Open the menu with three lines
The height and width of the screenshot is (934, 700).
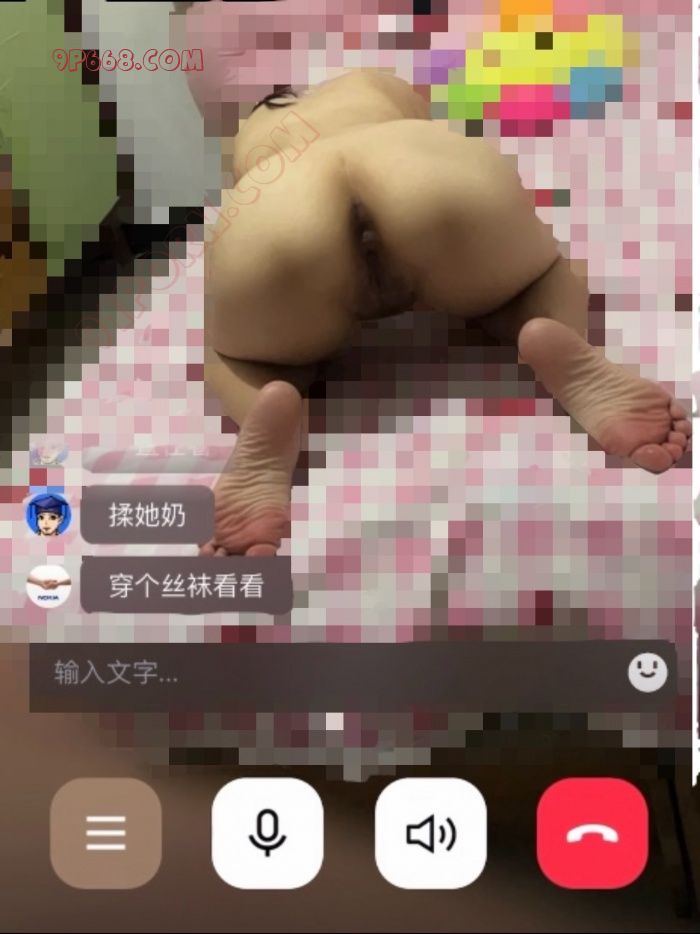(105, 832)
